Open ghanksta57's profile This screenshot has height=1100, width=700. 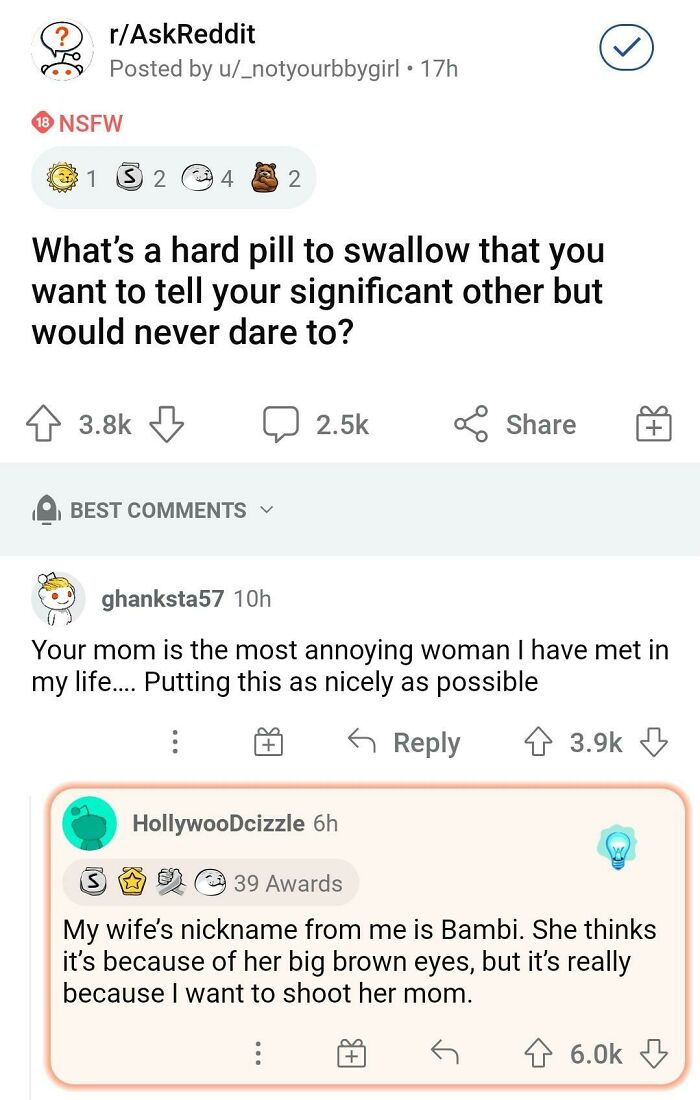pyautogui.click(x=162, y=598)
